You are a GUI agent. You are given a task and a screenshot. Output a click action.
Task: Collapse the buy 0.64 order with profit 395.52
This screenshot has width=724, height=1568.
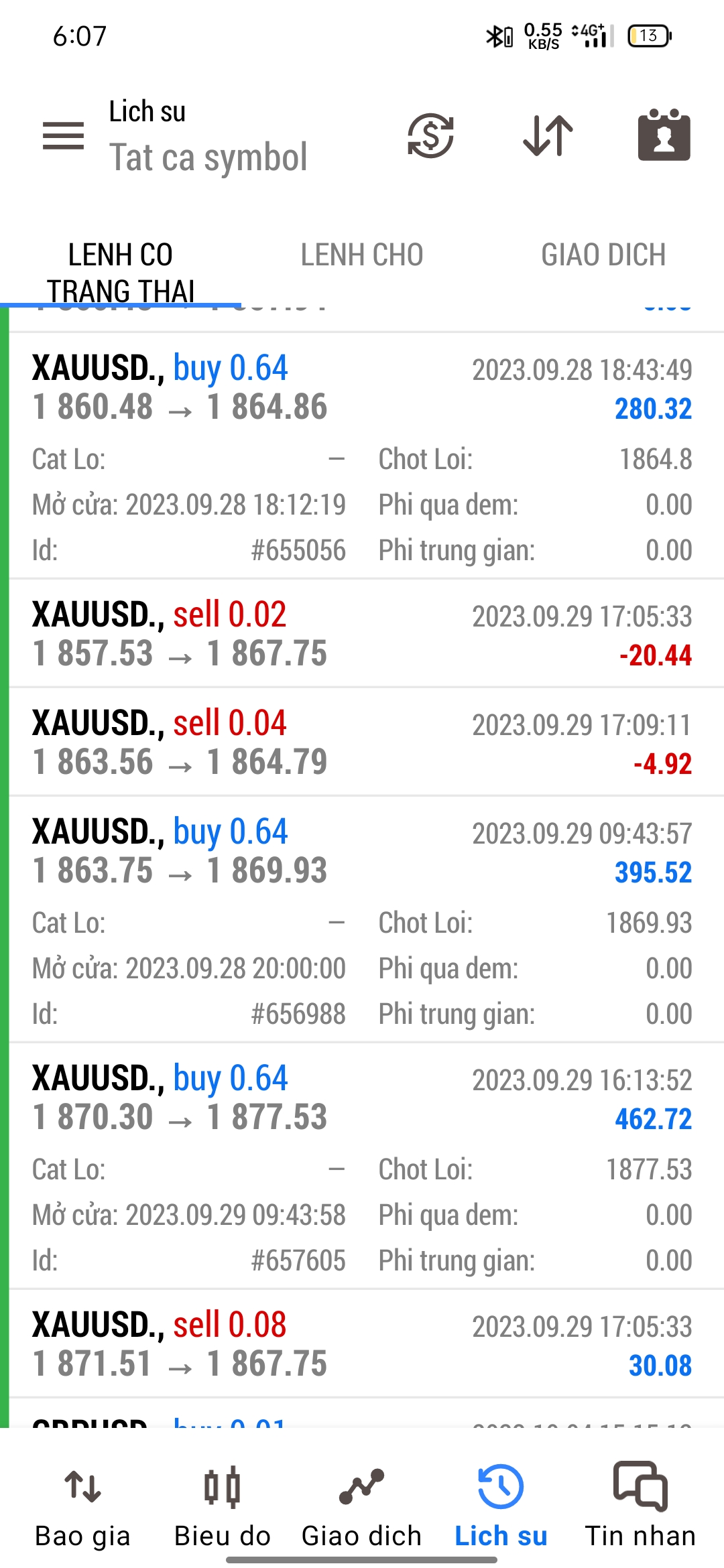(362, 852)
